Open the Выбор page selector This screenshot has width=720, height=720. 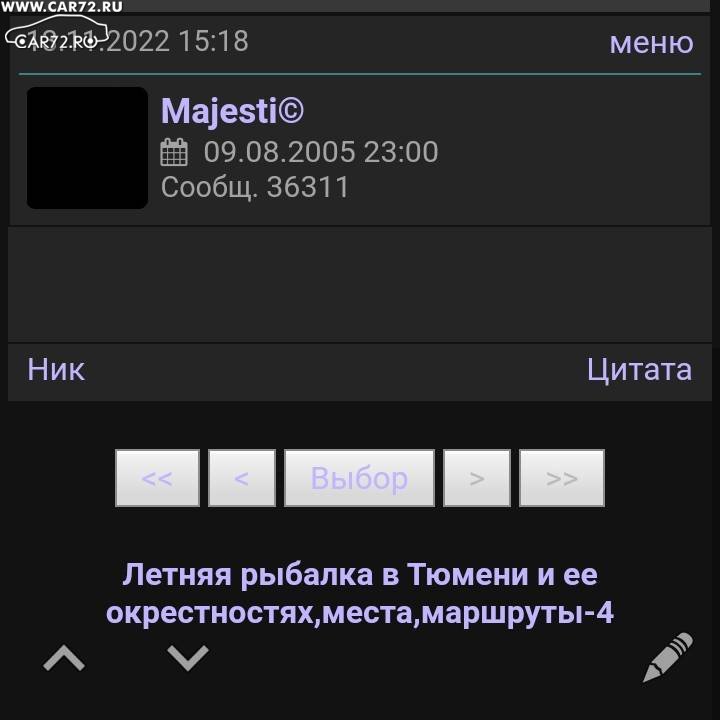click(x=359, y=478)
